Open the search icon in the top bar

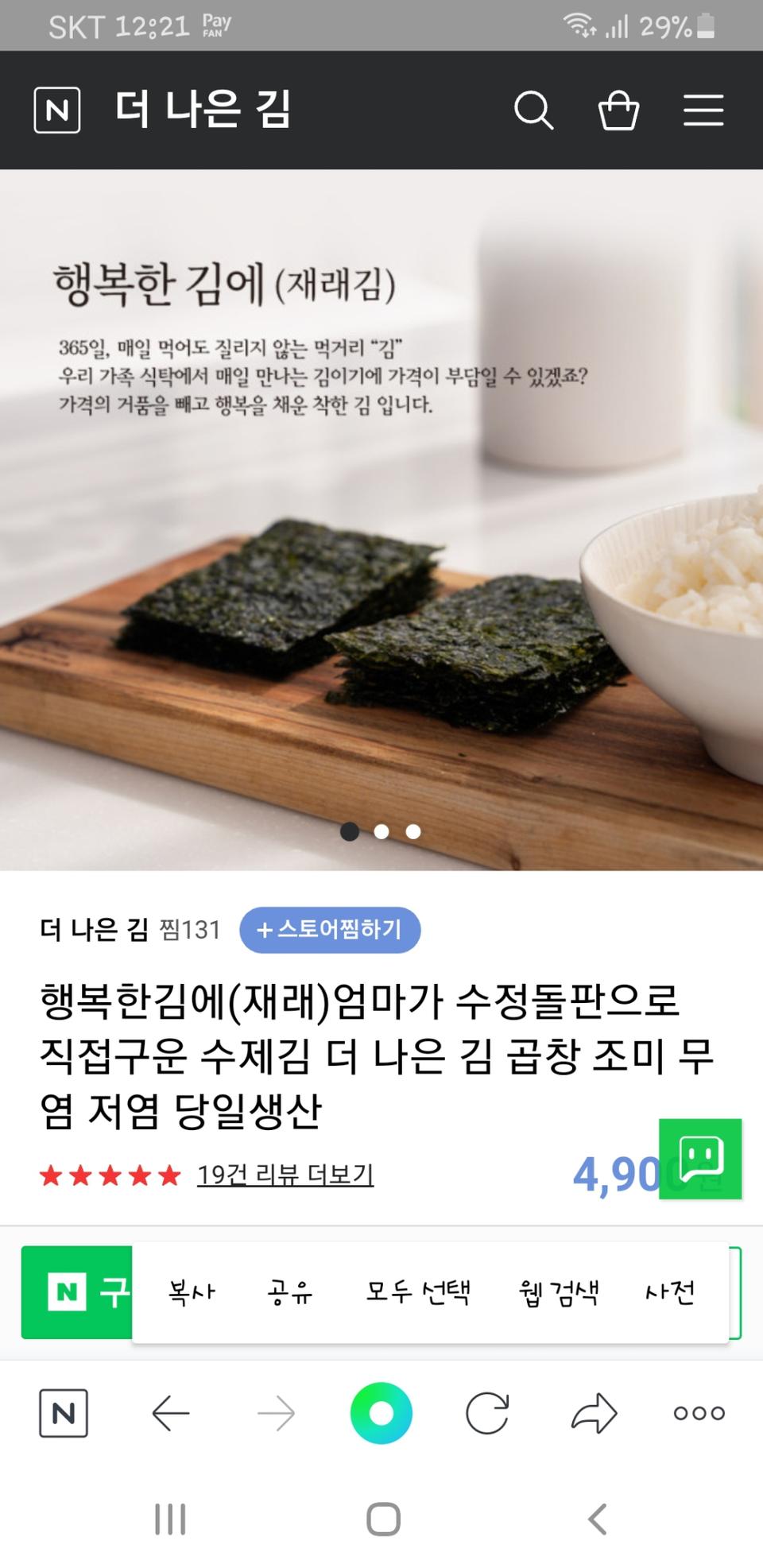pos(534,110)
